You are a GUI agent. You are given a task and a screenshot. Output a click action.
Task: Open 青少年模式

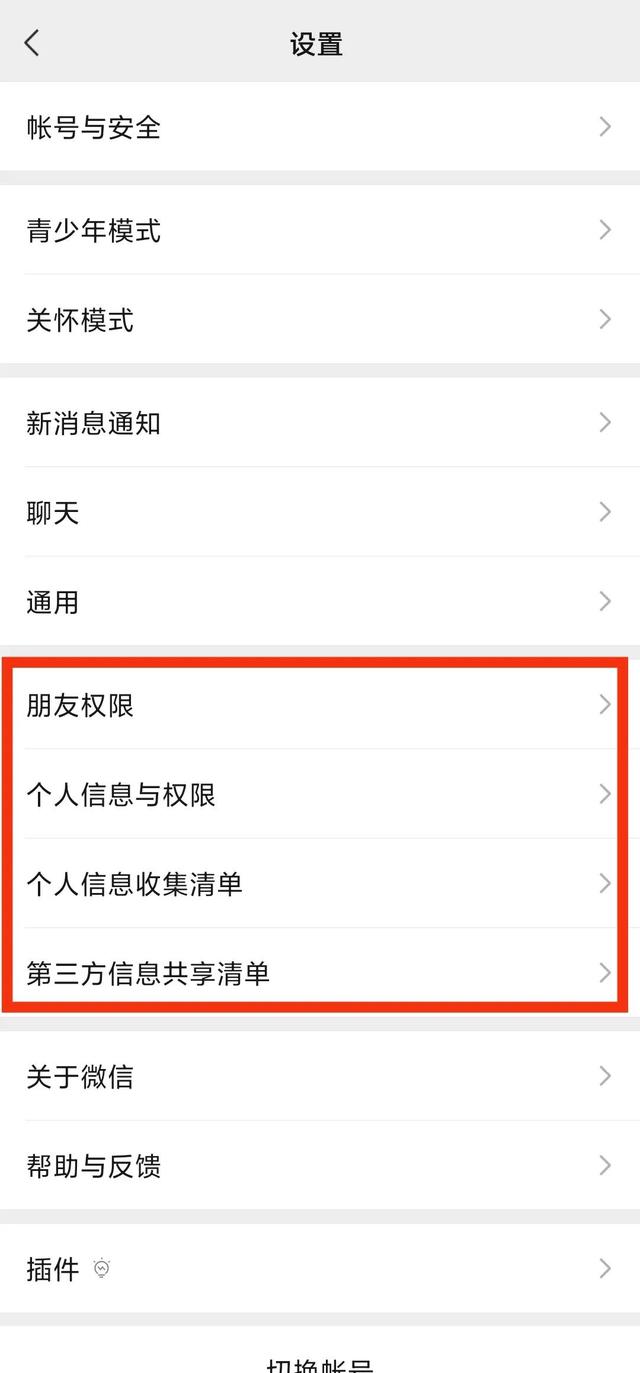320,231
